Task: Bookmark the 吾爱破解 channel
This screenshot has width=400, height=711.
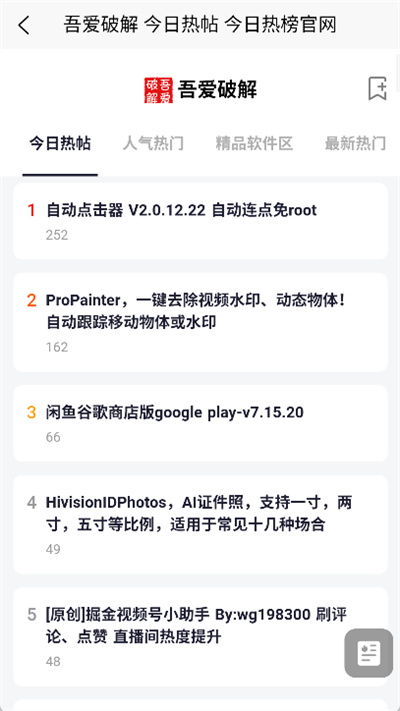Action: coord(377,88)
